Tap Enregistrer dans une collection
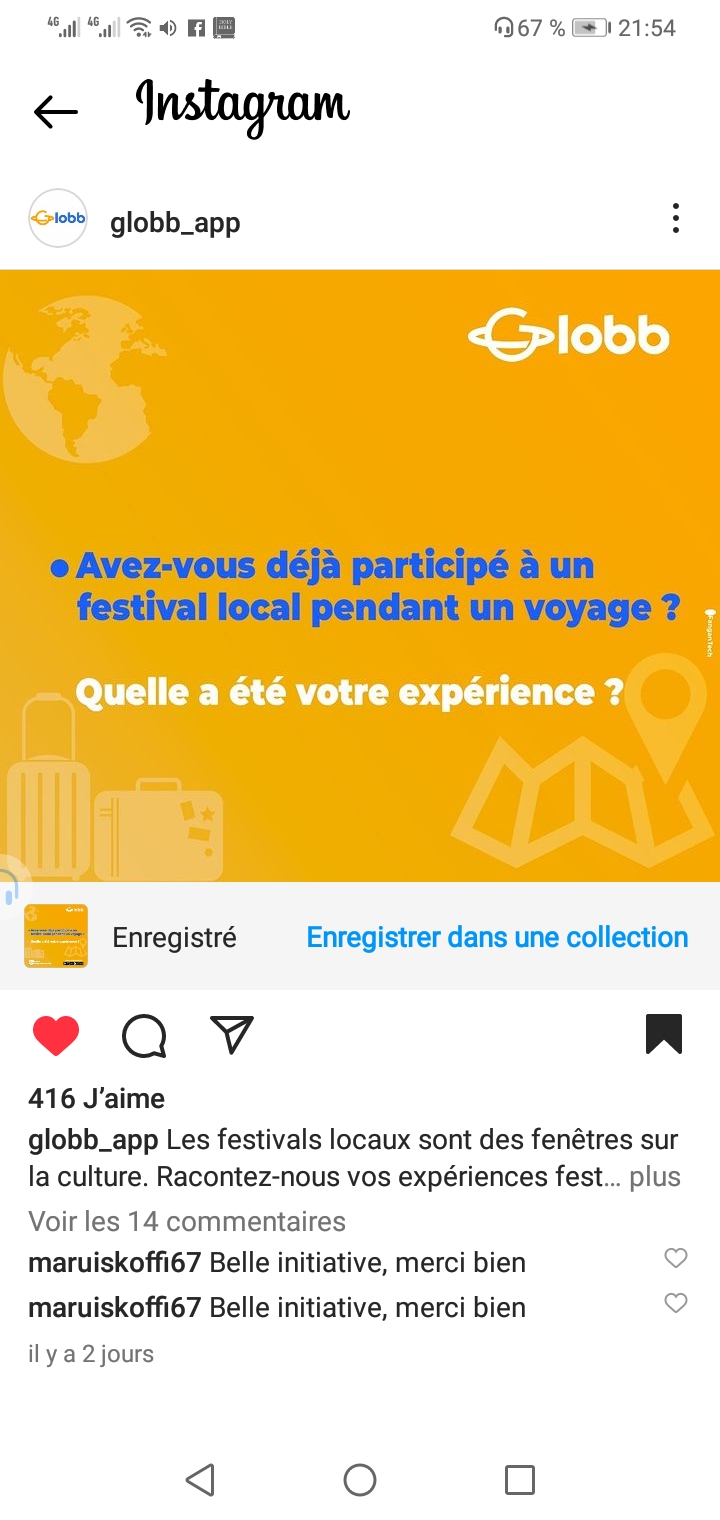The height and width of the screenshot is (1520, 720). (497, 937)
